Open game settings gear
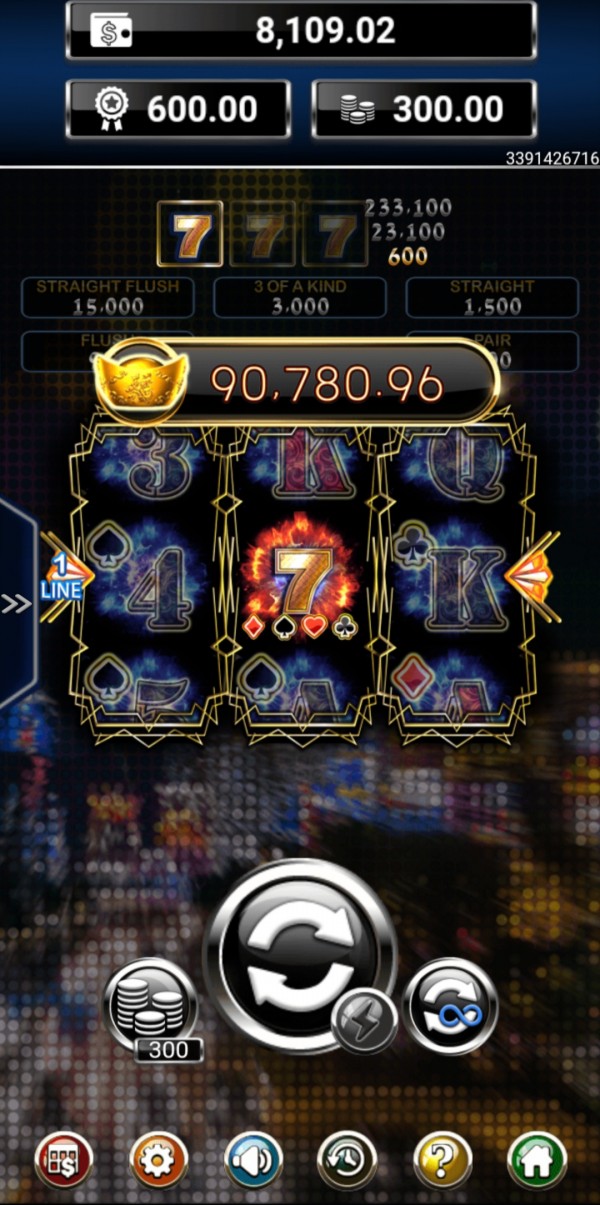The image size is (600, 1205). (x=159, y=1160)
